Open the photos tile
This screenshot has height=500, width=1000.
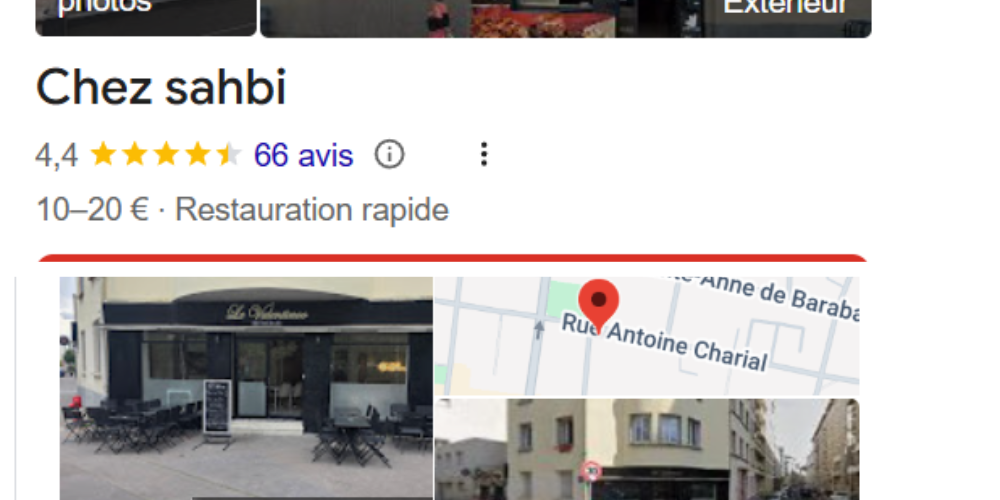tap(146, 16)
